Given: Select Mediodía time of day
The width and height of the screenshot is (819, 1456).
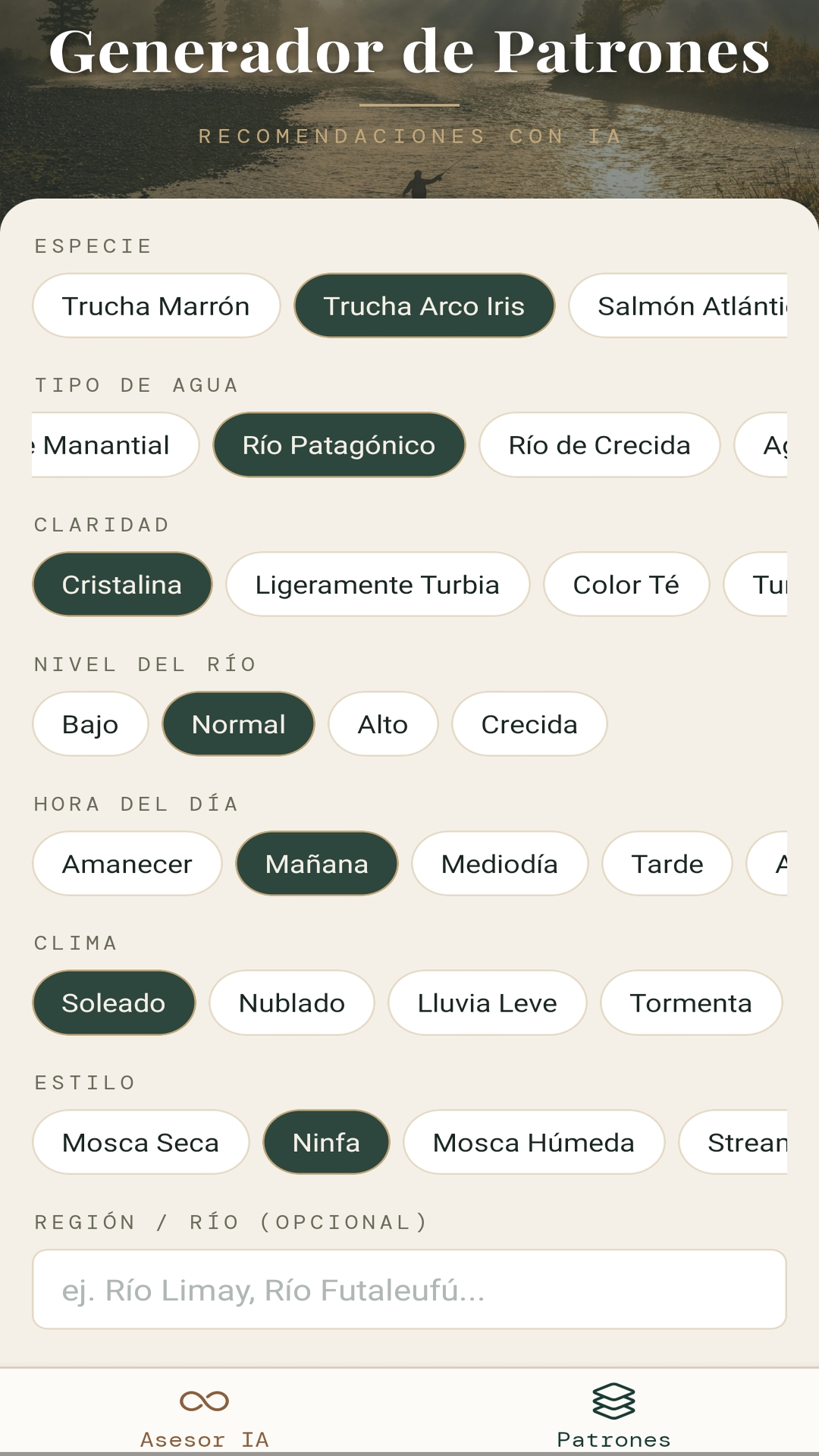Looking at the screenshot, I should (x=500, y=863).
